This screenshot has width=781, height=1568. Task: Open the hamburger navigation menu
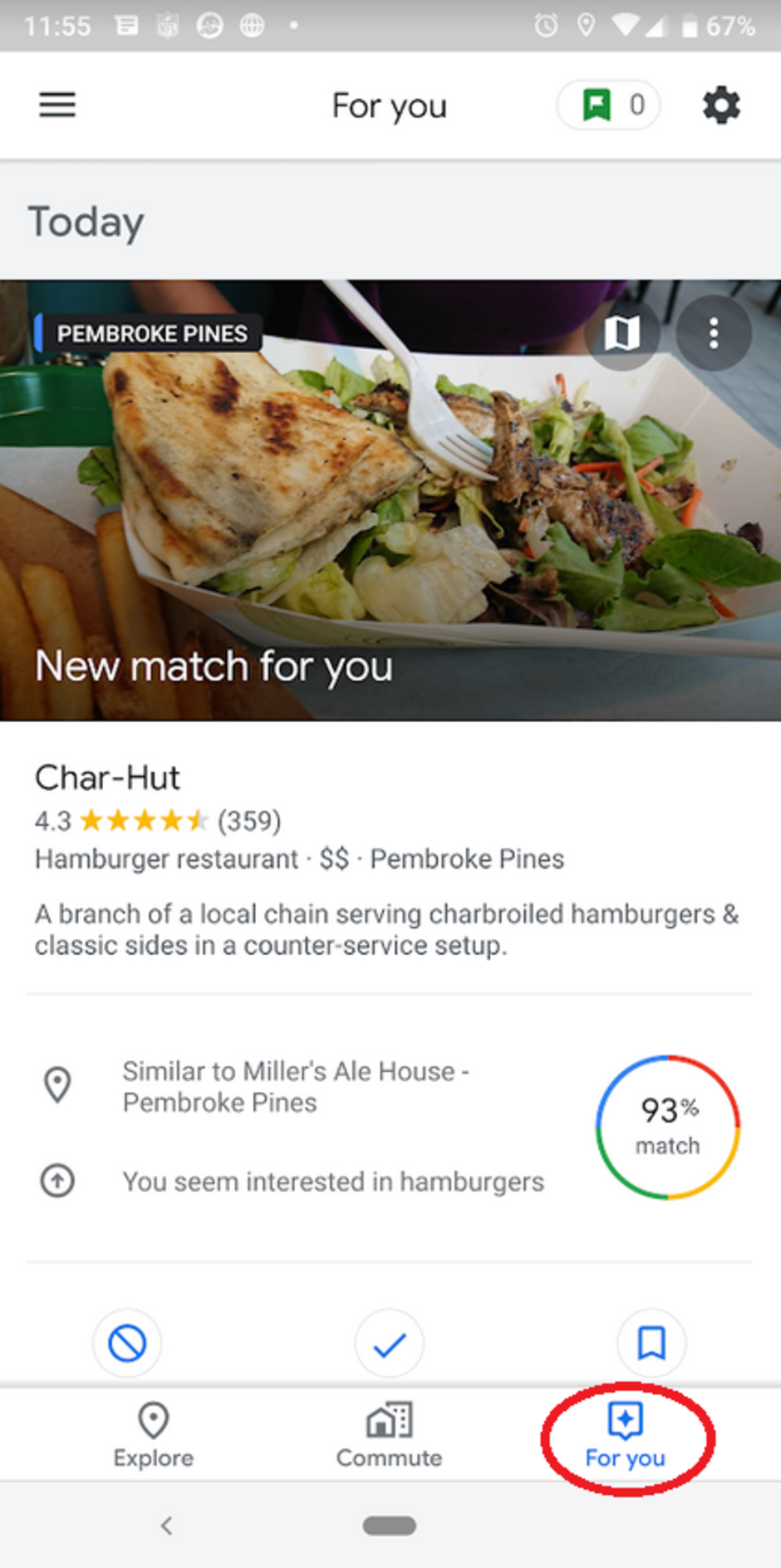[57, 106]
